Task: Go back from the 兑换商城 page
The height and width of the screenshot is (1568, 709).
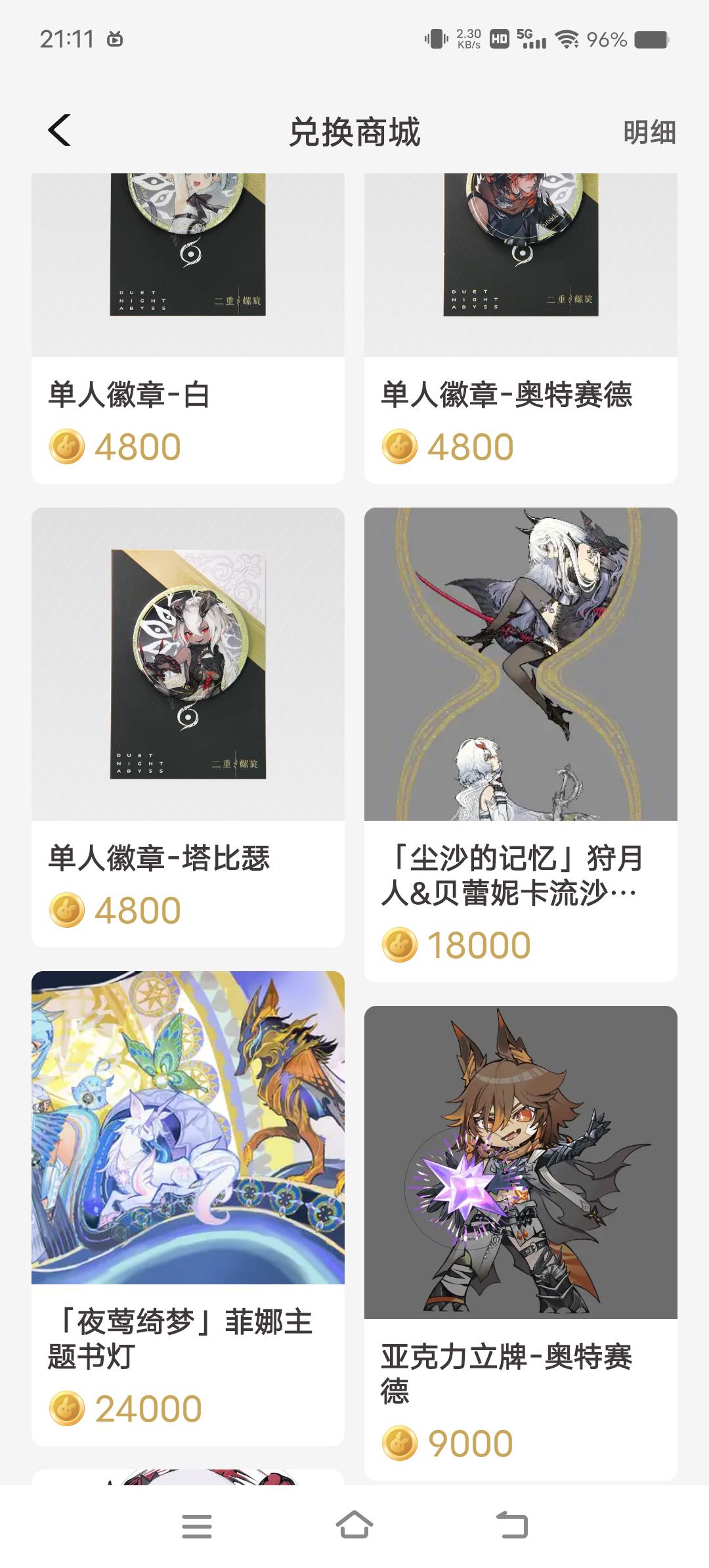Action: click(x=60, y=131)
